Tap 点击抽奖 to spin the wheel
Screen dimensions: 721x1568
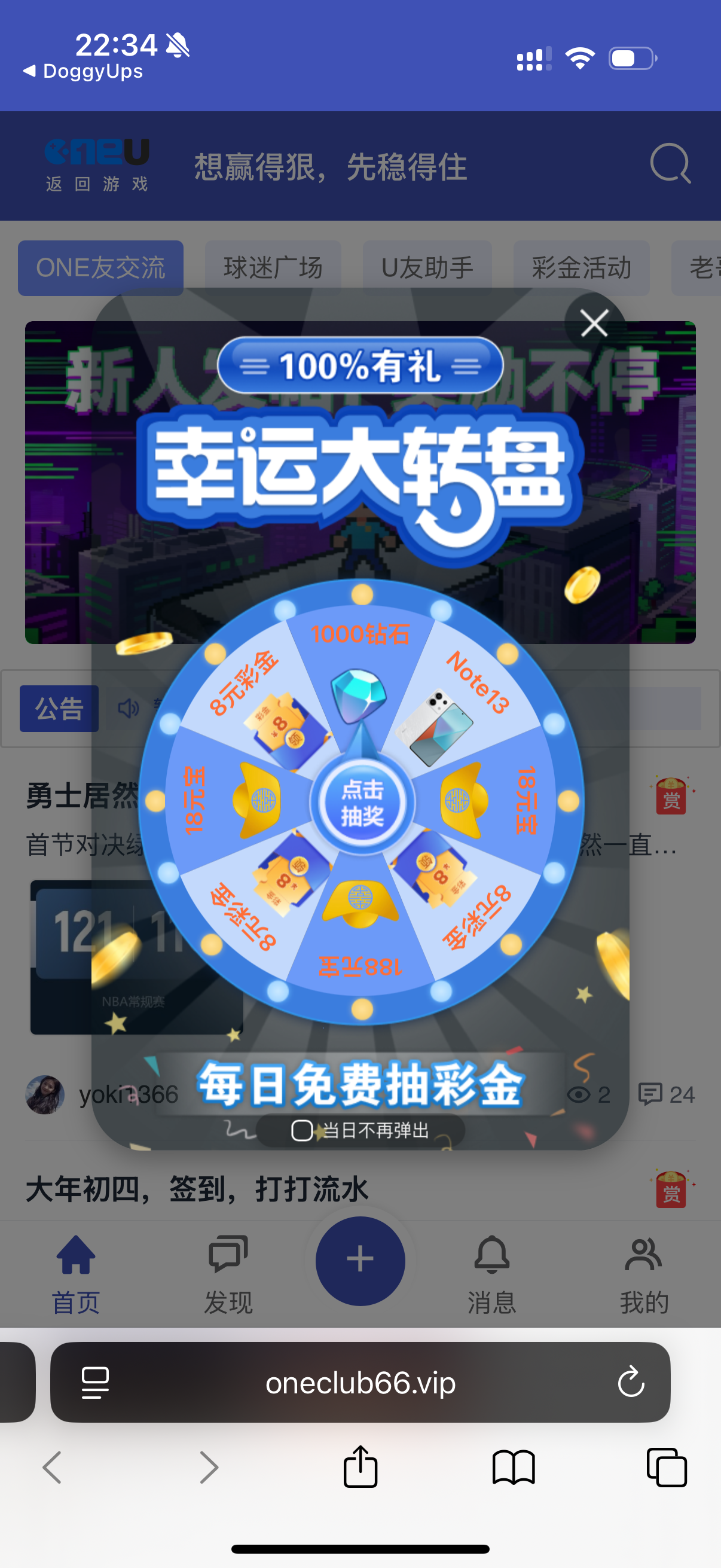click(x=362, y=803)
